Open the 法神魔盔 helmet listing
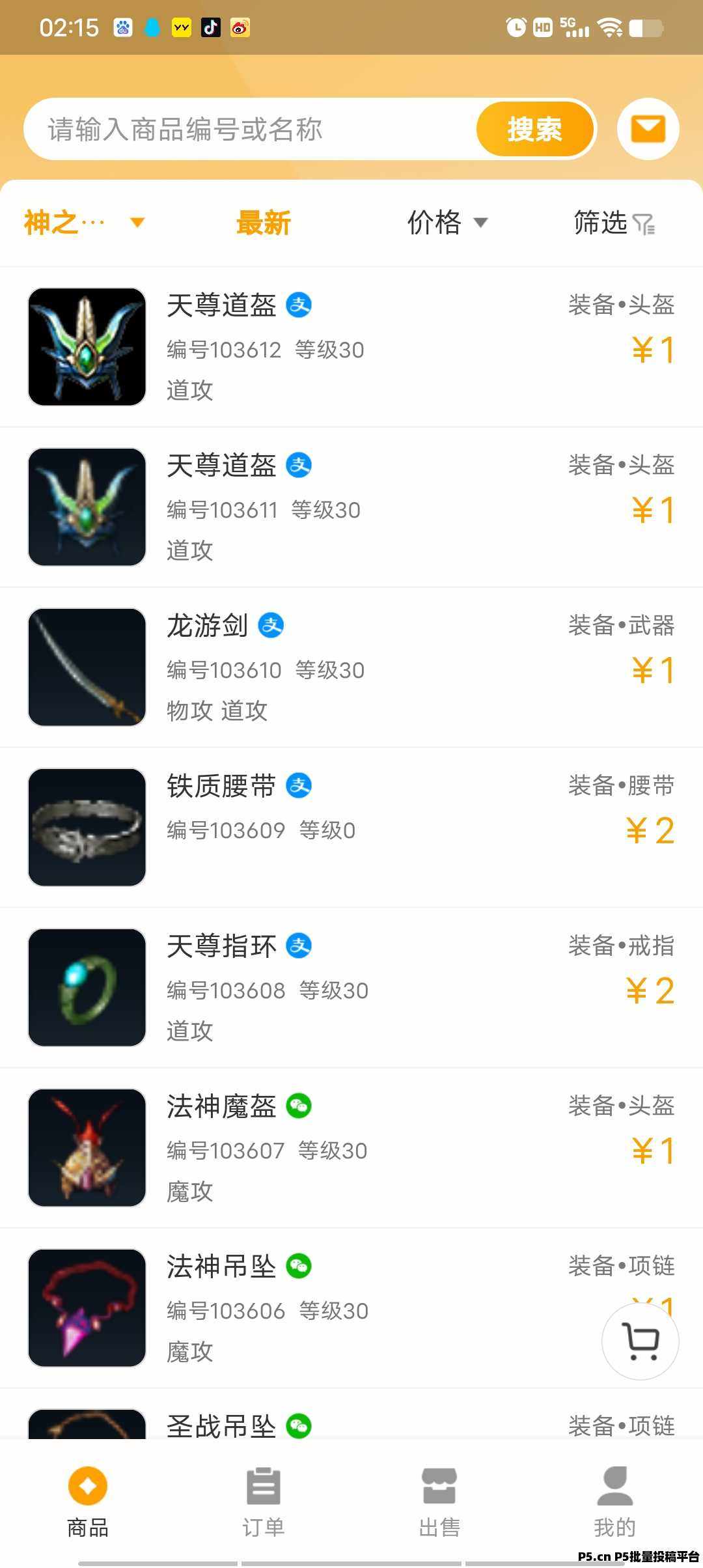The height and width of the screenshot is (1568, 703). click(x=351, y=1148)
